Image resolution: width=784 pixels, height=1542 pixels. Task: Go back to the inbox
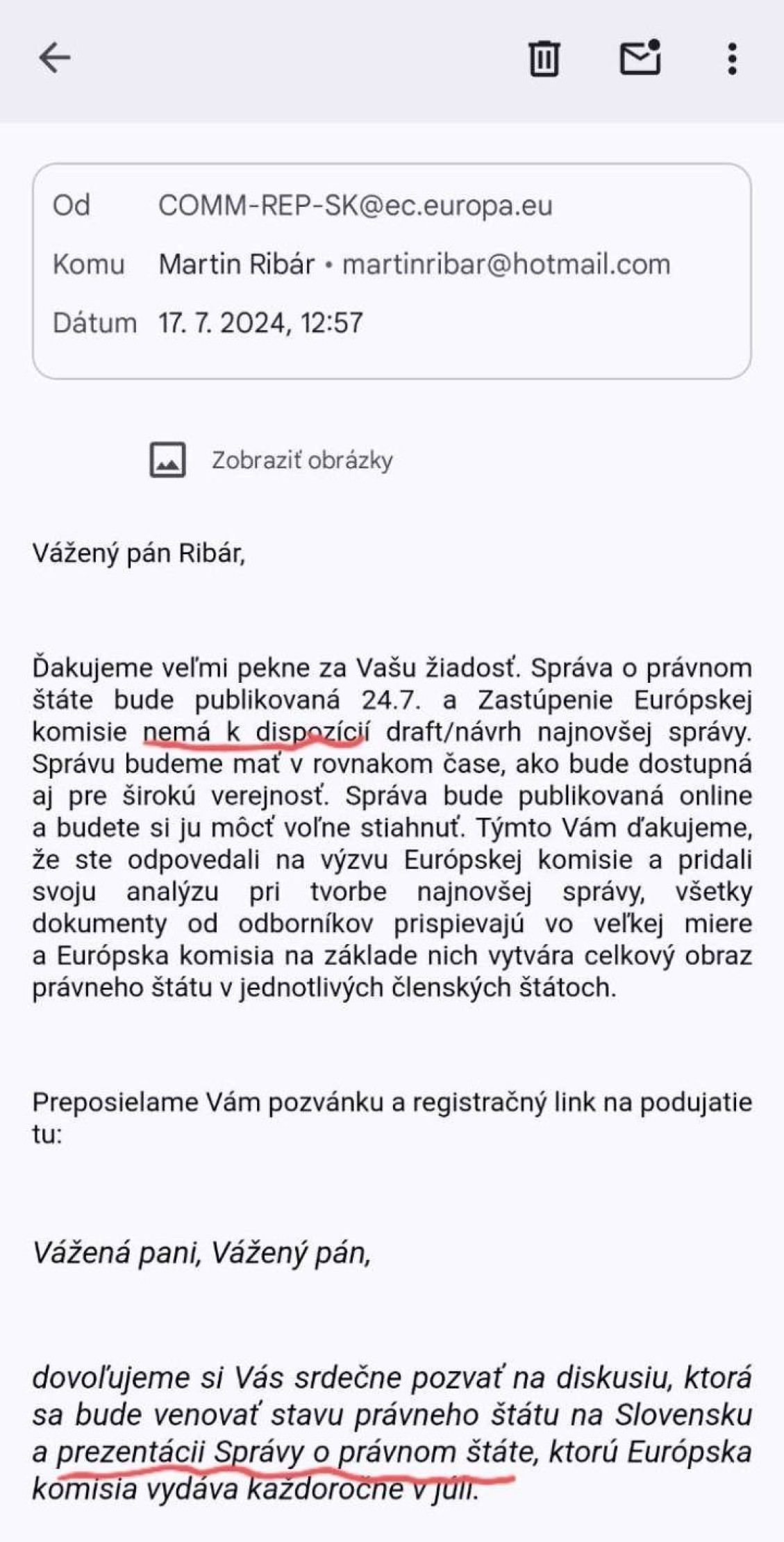pyautogui.click(x=54, y=58)
